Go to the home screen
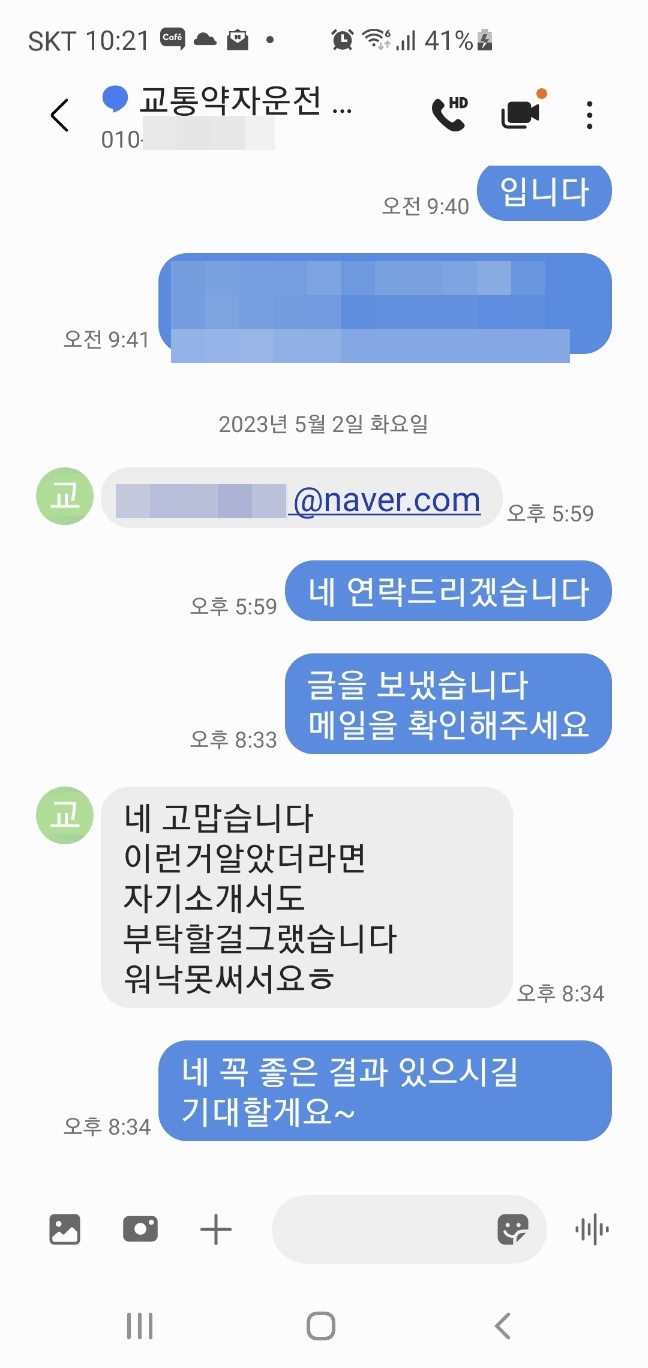This screenshot has width=648, height=1368. tap(321, 1326)
